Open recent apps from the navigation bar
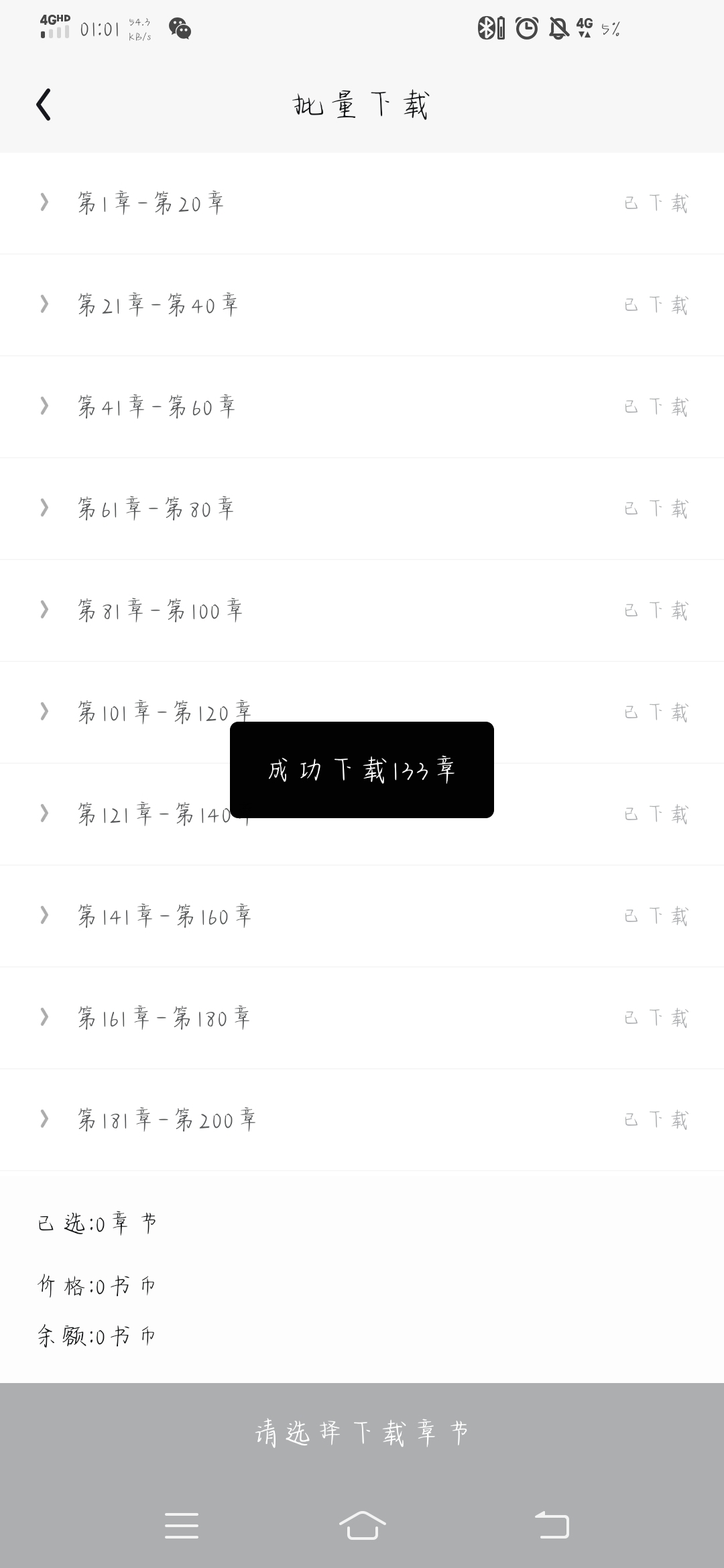Viewport: 724px width, 1568px height. (182, 1526)
